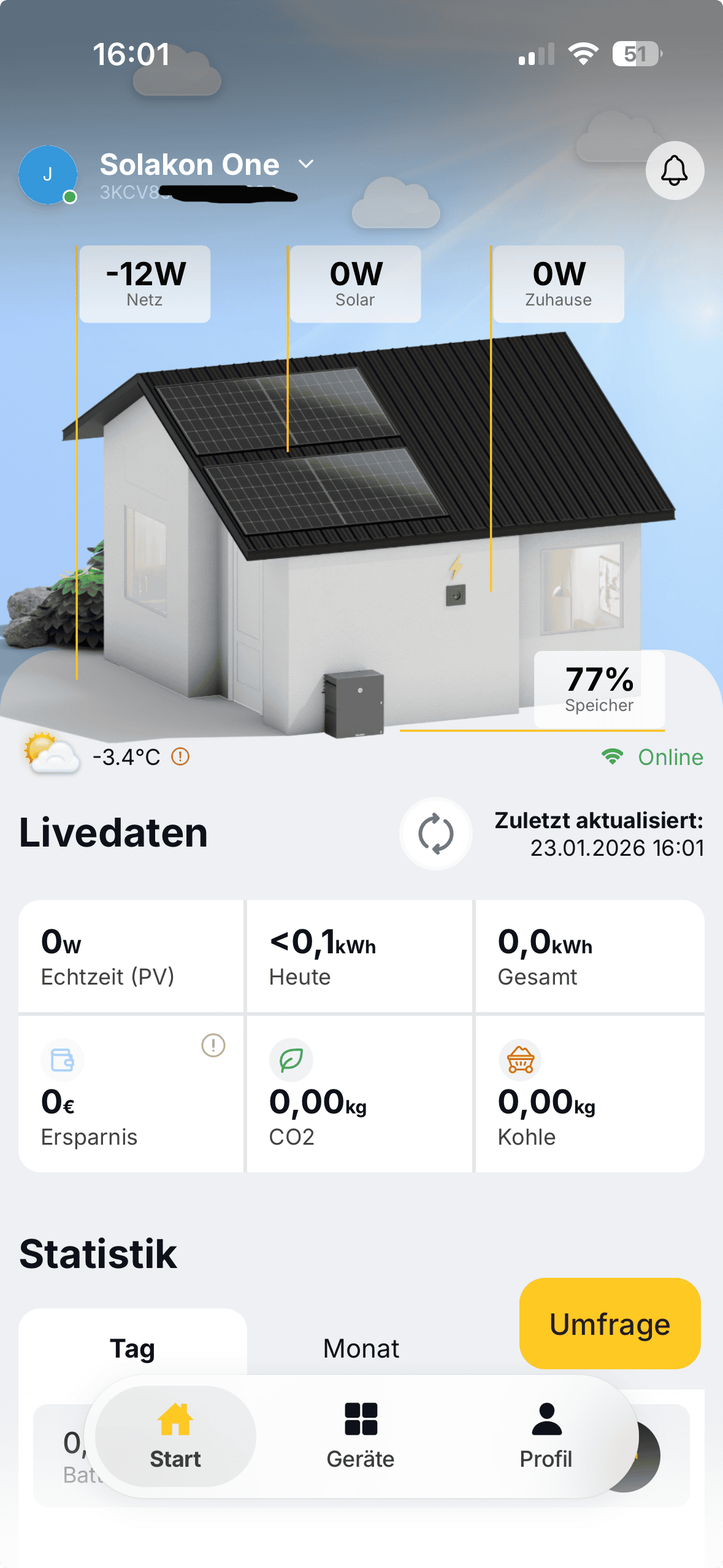This screenshot has height=1568, width=723.
Task: Go to the Start tab
Action: [175, 1435]
